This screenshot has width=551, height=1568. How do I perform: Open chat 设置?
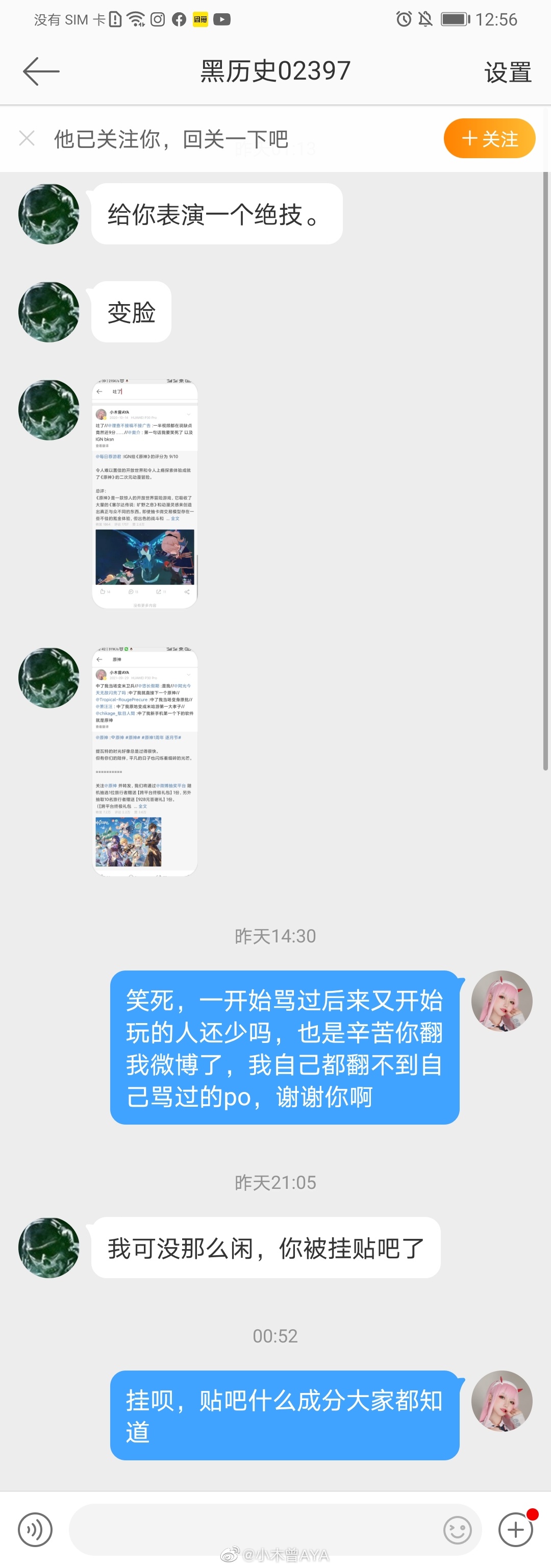[507, 72]
